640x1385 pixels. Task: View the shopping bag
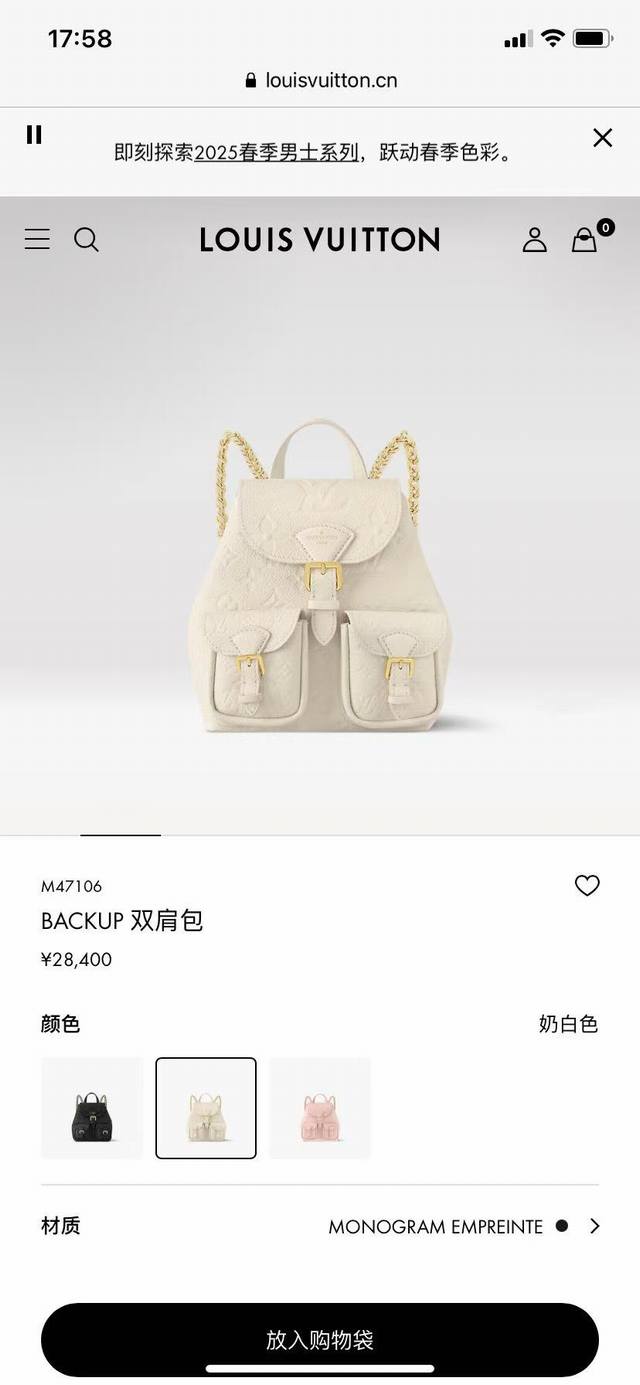[x=585, y=240]
